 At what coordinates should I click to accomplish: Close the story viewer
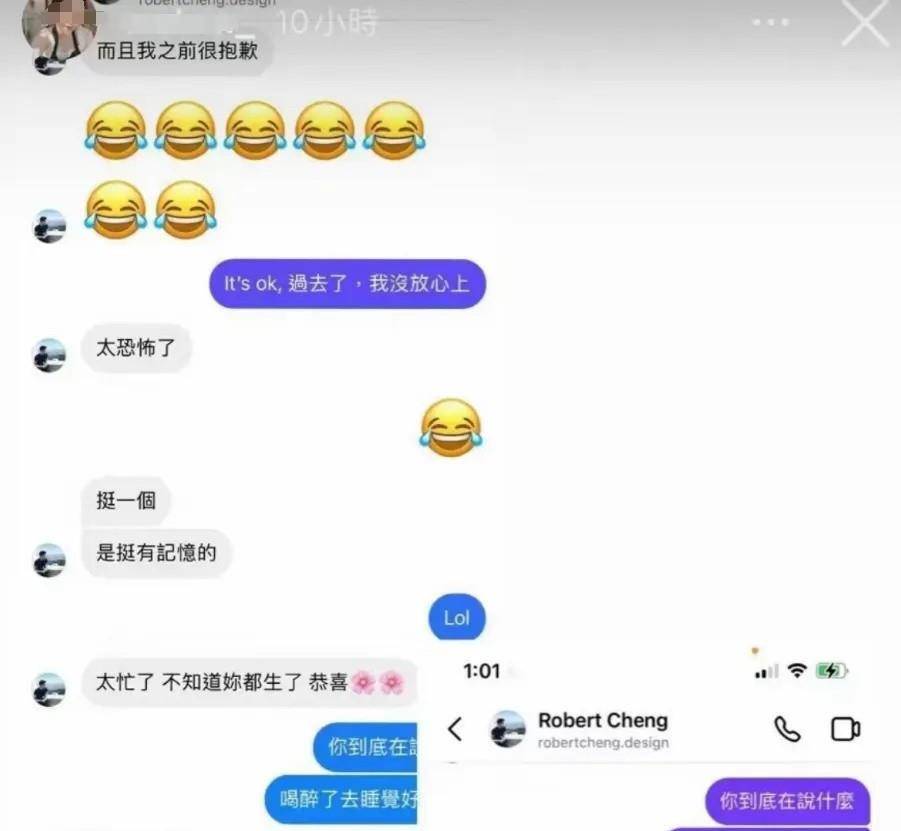tap(864, 24)
